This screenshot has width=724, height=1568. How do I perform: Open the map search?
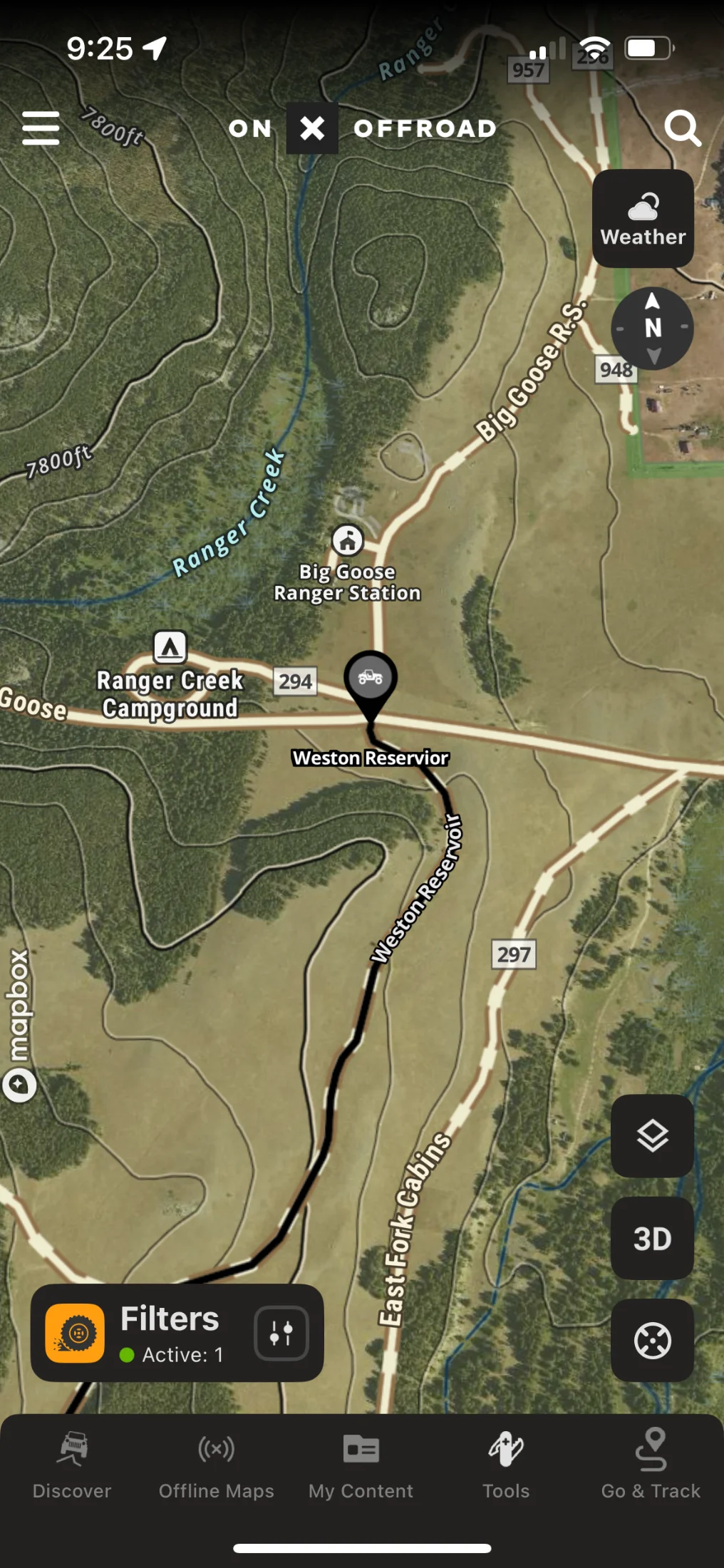click(682, 128)
